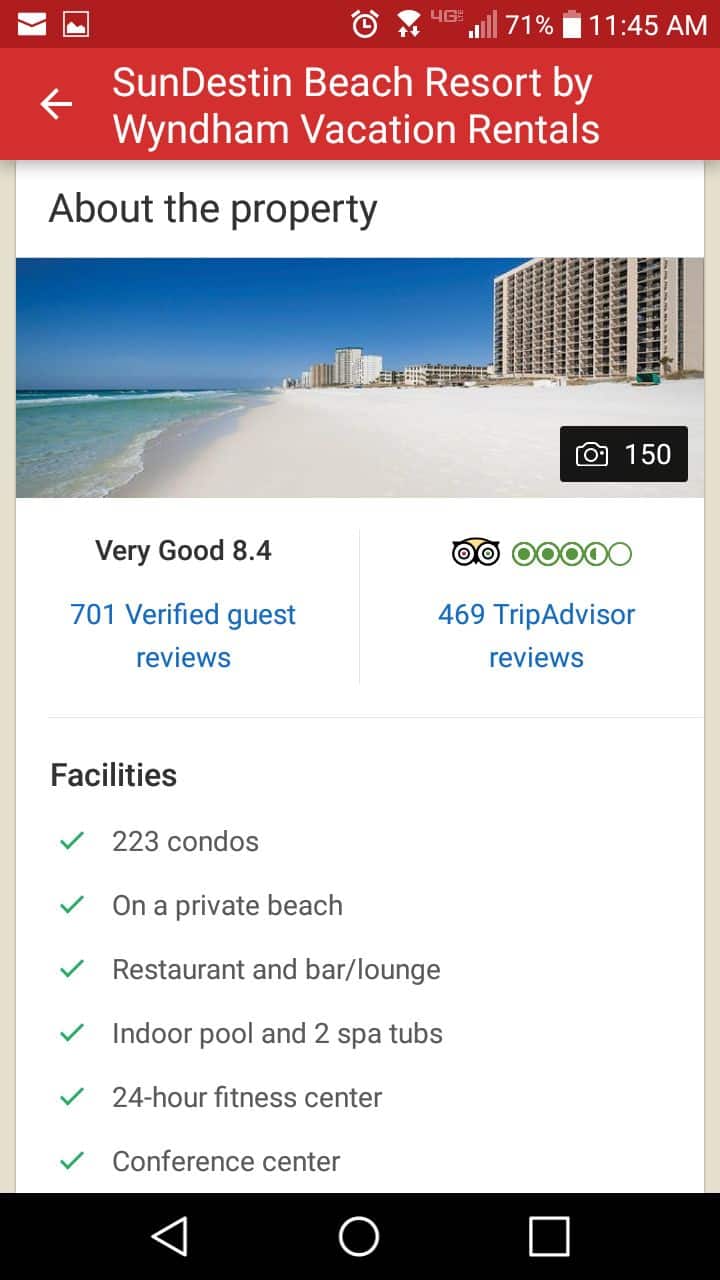The width and height of the screenshot is (720, 1280).
Task: View all 150 property photos
Action: coord(623,454)
